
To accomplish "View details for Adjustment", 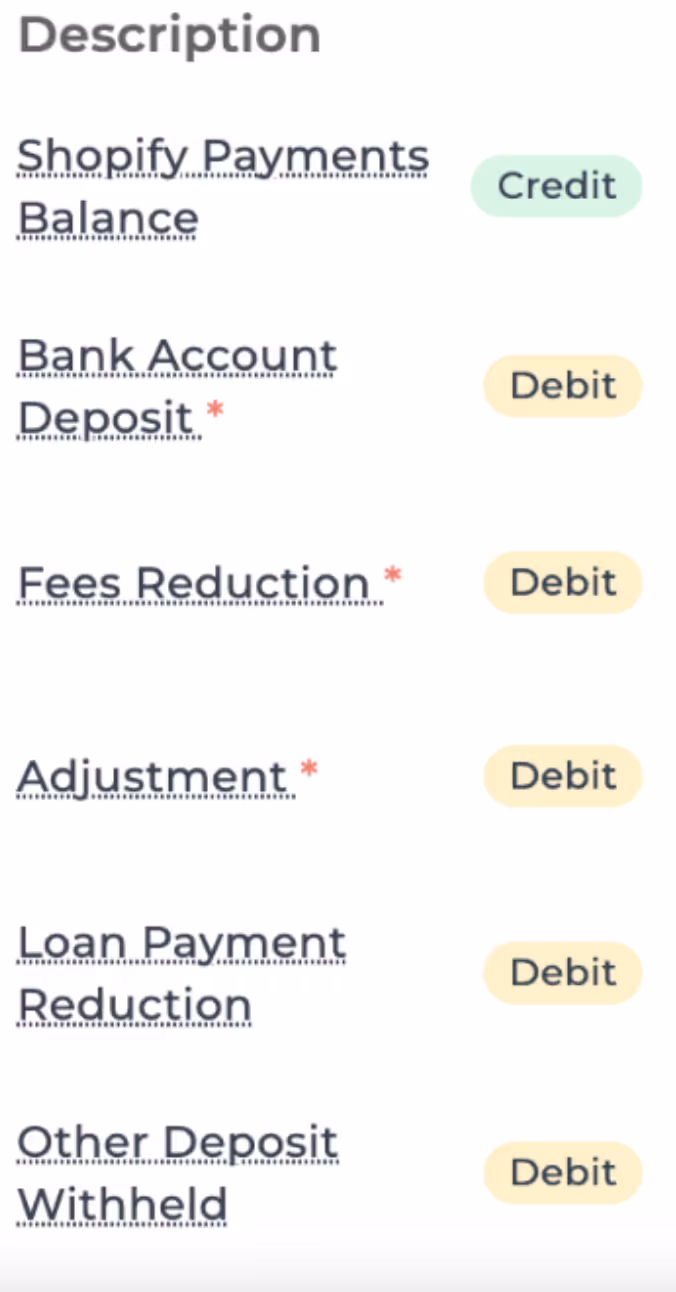I will (152, 777).
